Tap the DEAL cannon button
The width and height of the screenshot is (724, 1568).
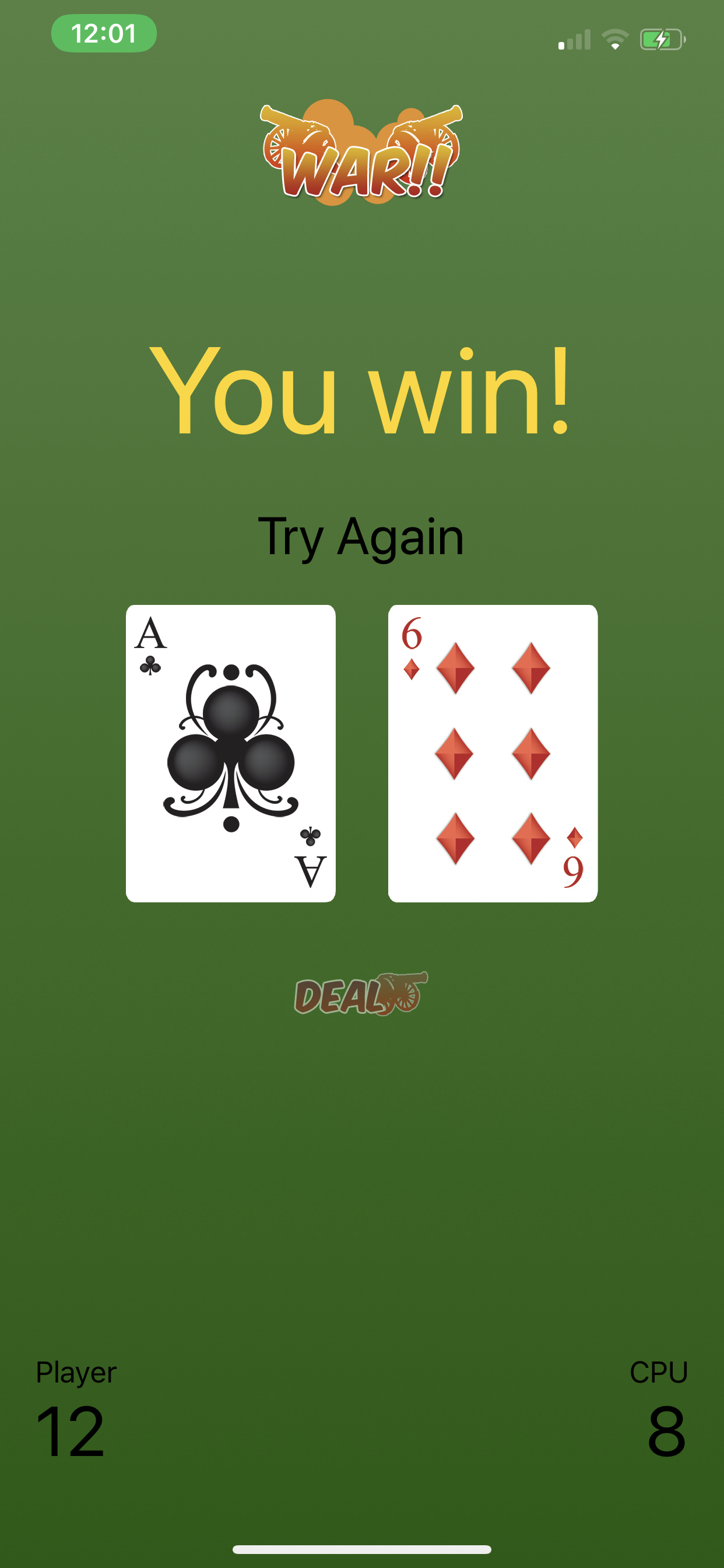(361, 994)
